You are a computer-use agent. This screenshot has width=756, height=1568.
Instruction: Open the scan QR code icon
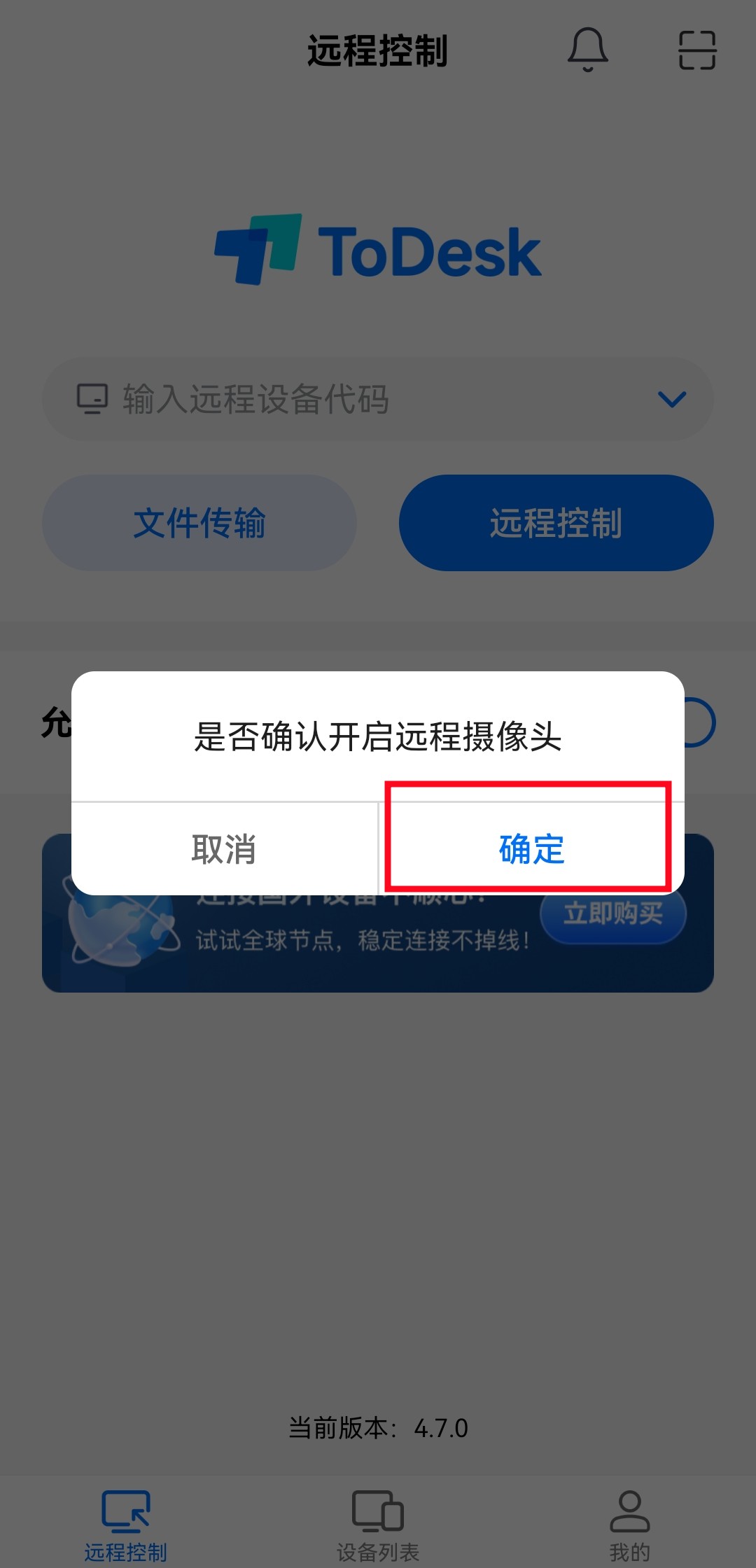pyautogui.click(x=697, y=50)
